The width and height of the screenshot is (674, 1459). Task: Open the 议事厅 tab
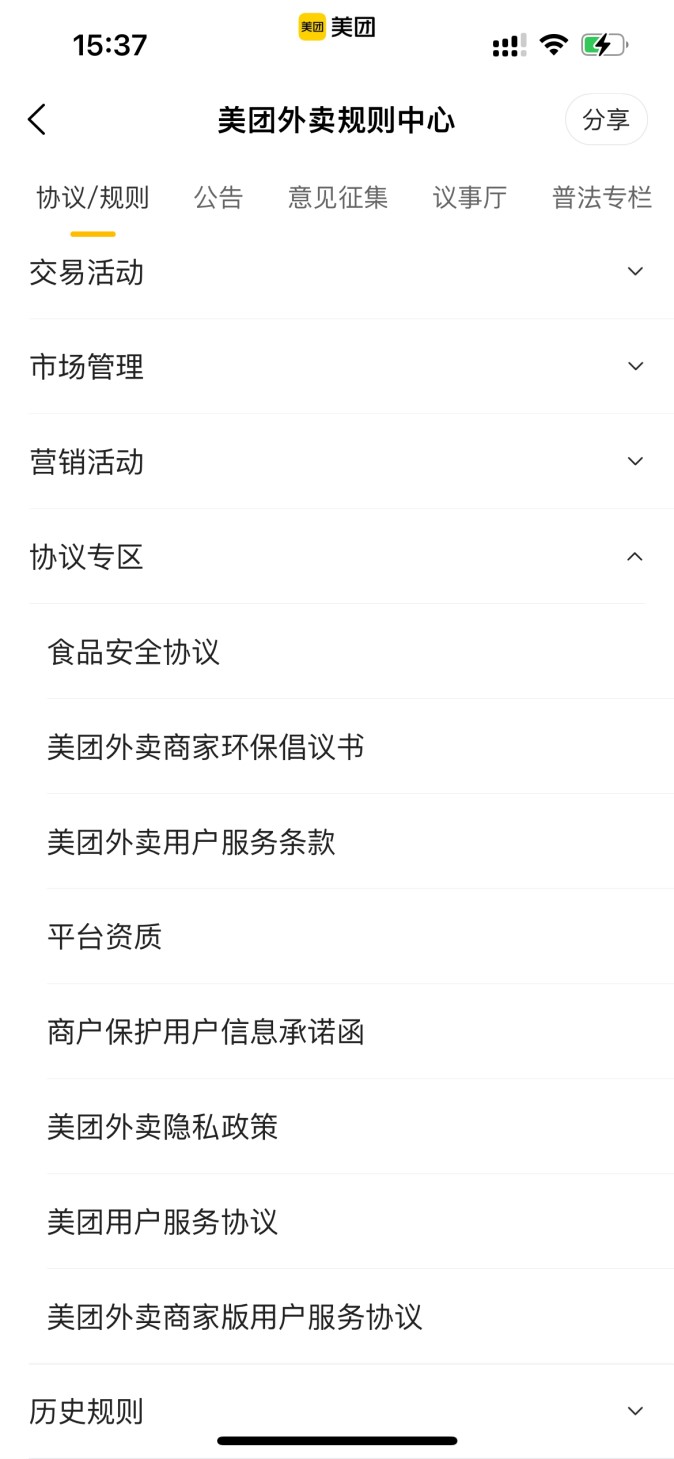coord(469,198)
